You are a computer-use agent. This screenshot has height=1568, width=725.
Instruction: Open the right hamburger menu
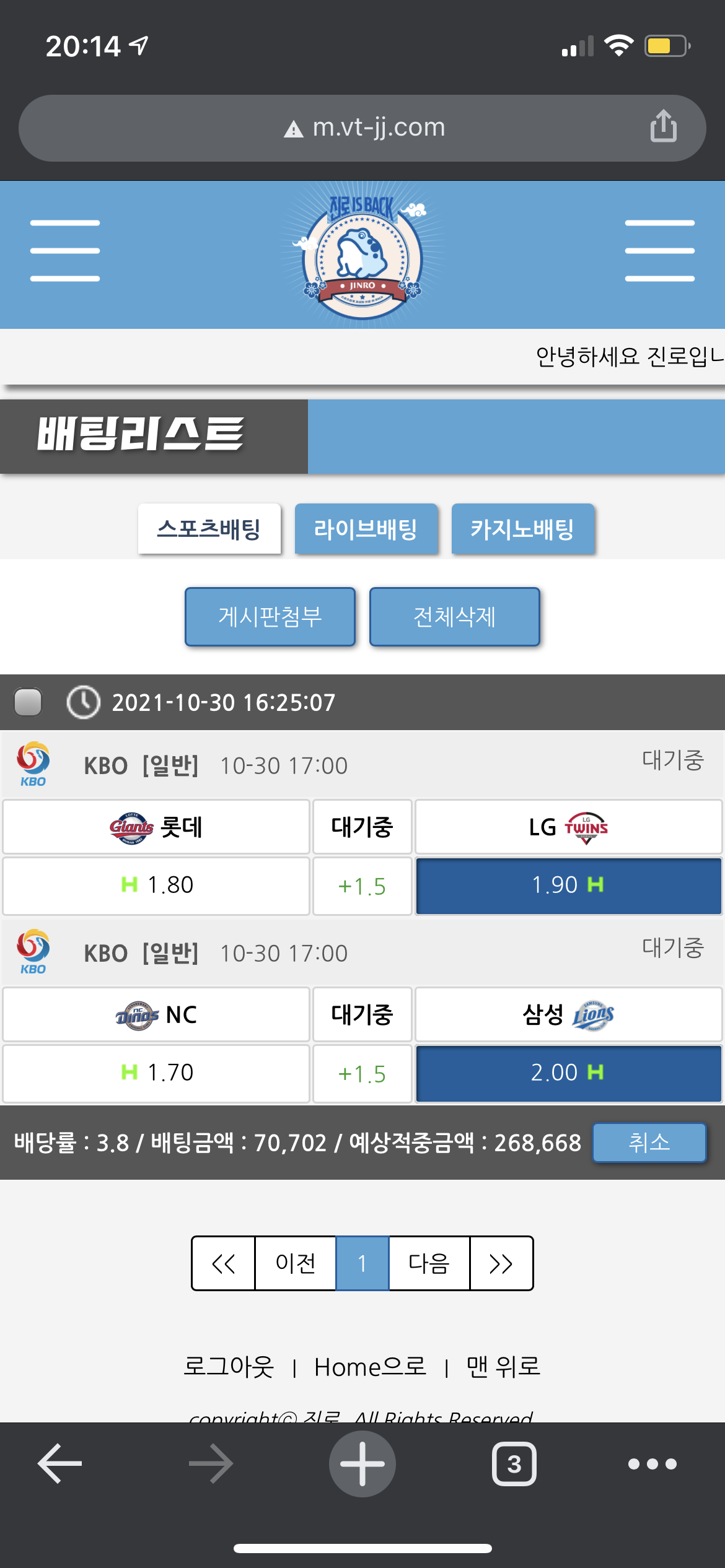tap(659, 251)
